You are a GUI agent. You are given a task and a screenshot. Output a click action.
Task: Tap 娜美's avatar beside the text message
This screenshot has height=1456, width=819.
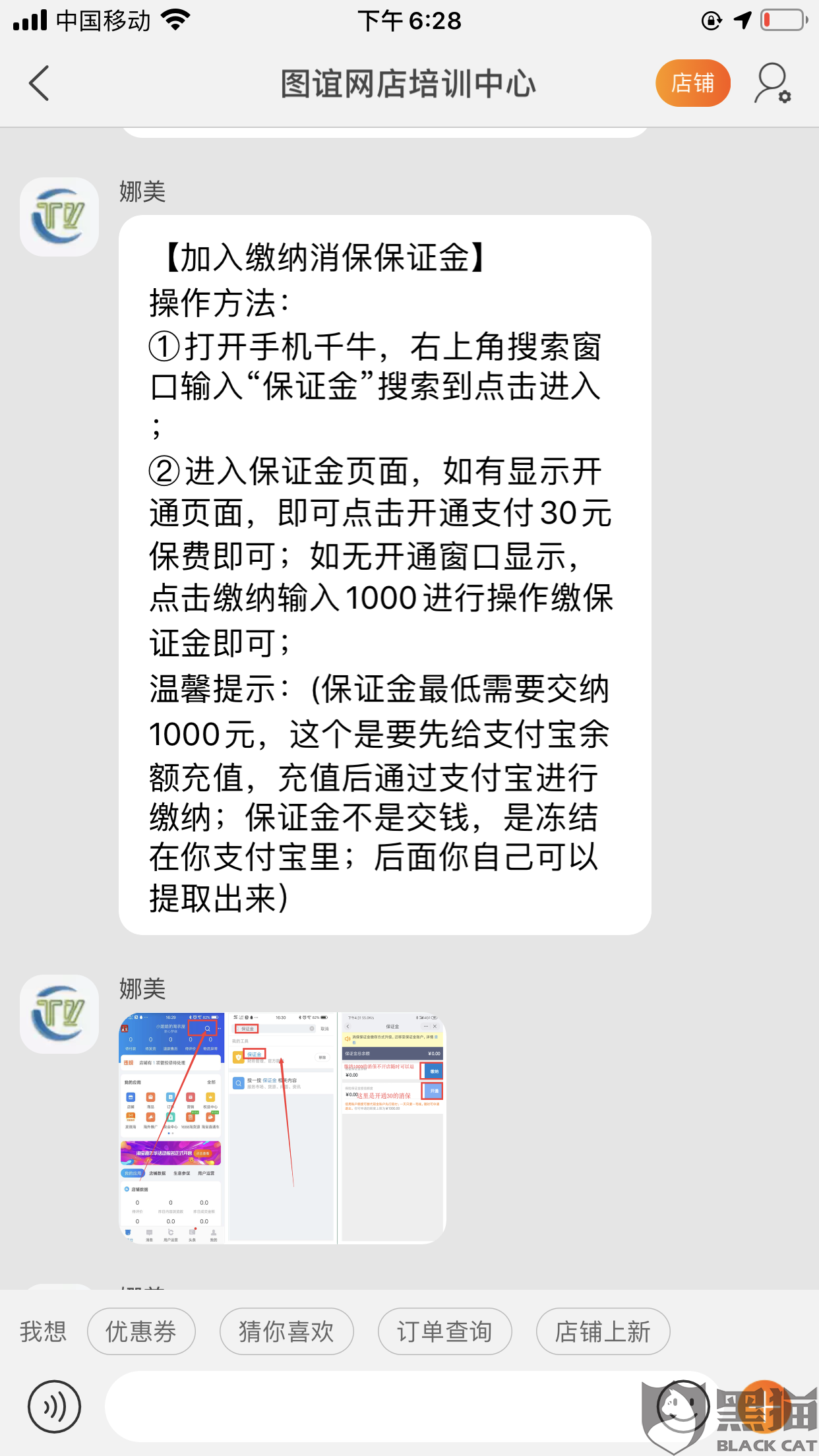click(59, 217)
